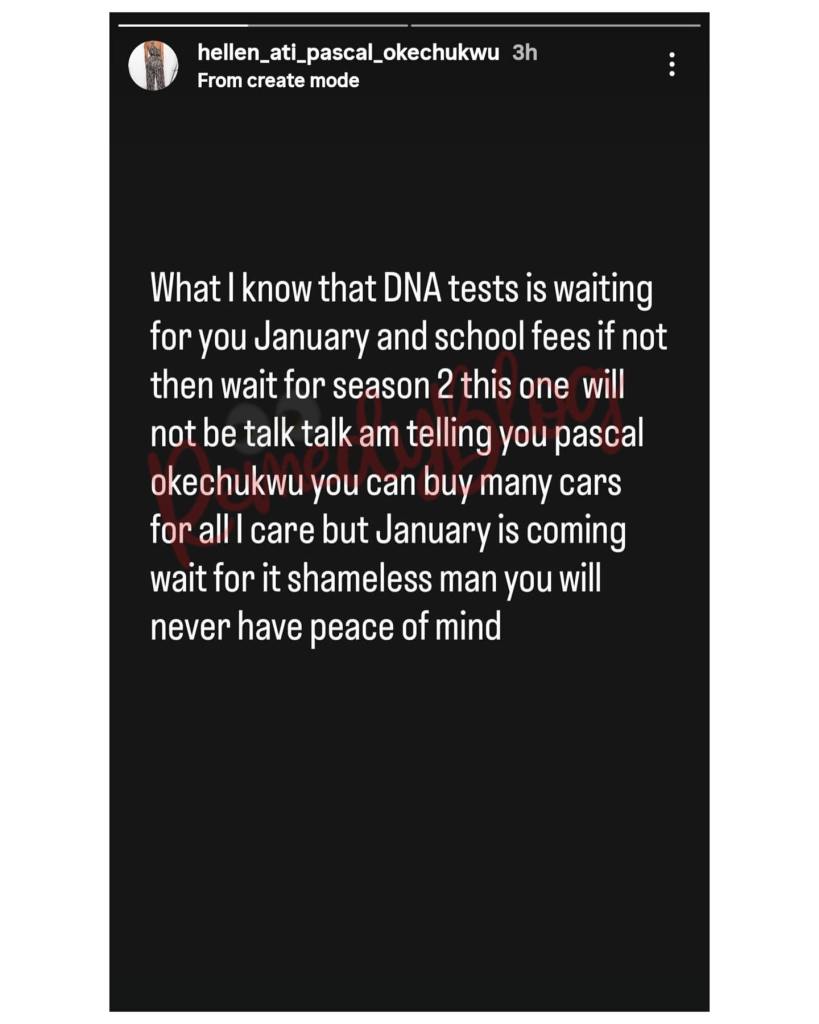The width and height of the screenshot is (819, 1024).
Task: Tap the hellen_ati_pascal_okechukwu username
Action: point(348,53)
